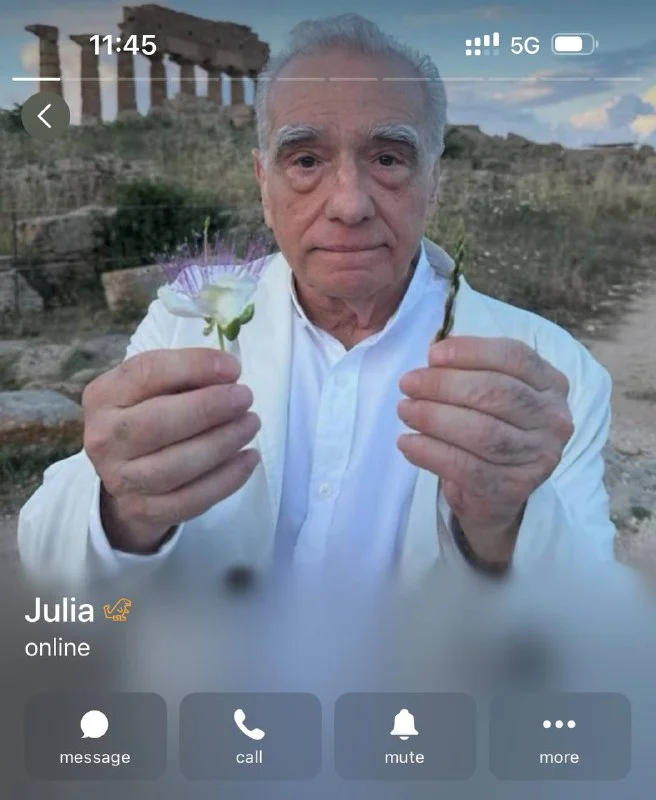The image size is (656, 800).
Task: Open the more options menu
Action: pyautogui.click(x=559, y=736)
